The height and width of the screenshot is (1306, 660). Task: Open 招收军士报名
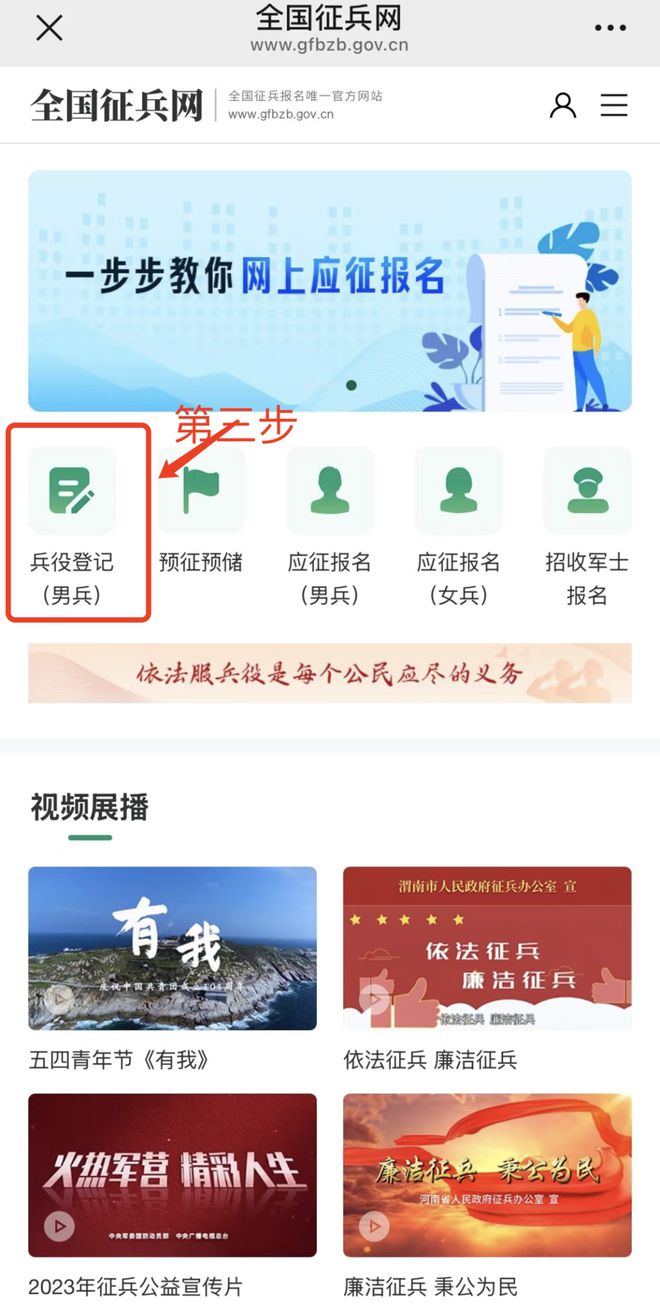pyautogui.click(x=587, y=526)
